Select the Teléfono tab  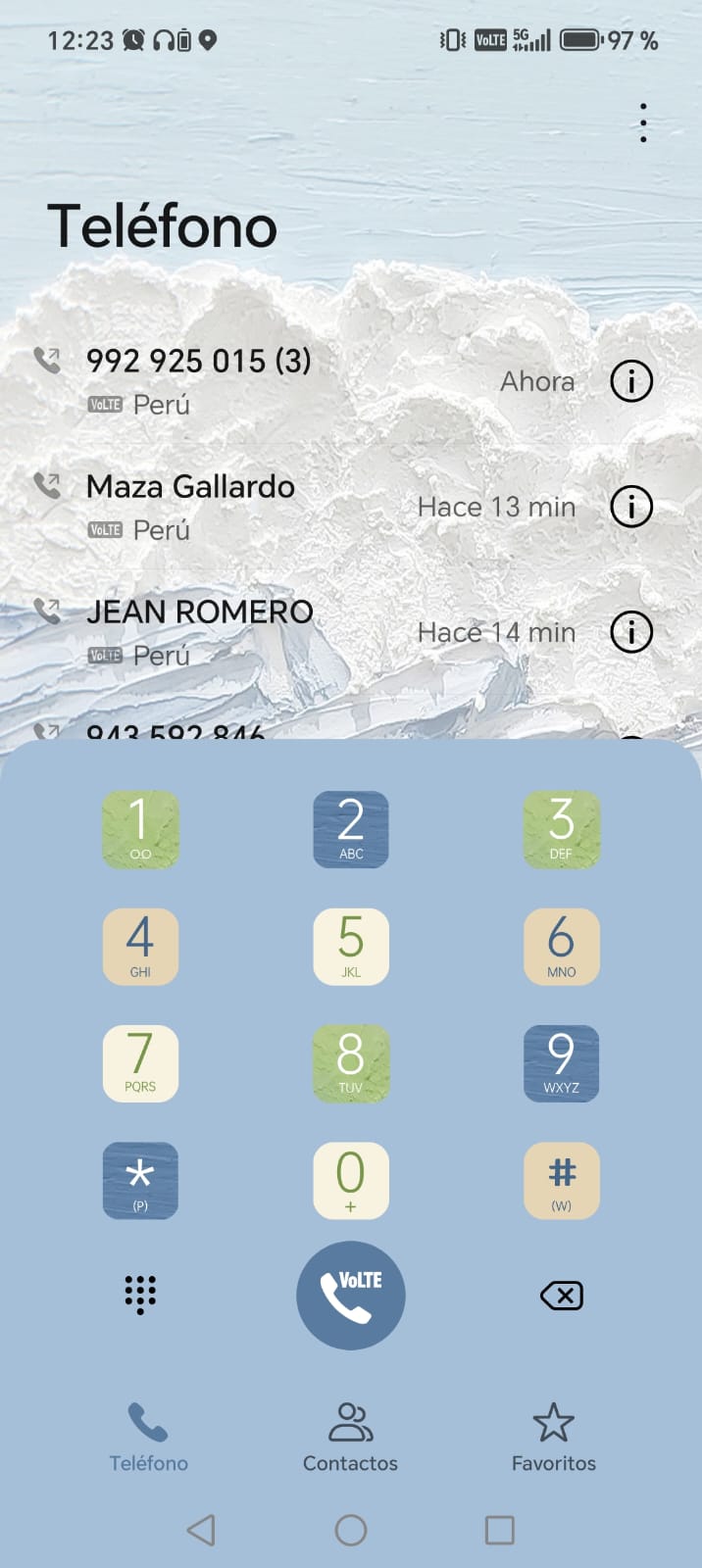148,1438
